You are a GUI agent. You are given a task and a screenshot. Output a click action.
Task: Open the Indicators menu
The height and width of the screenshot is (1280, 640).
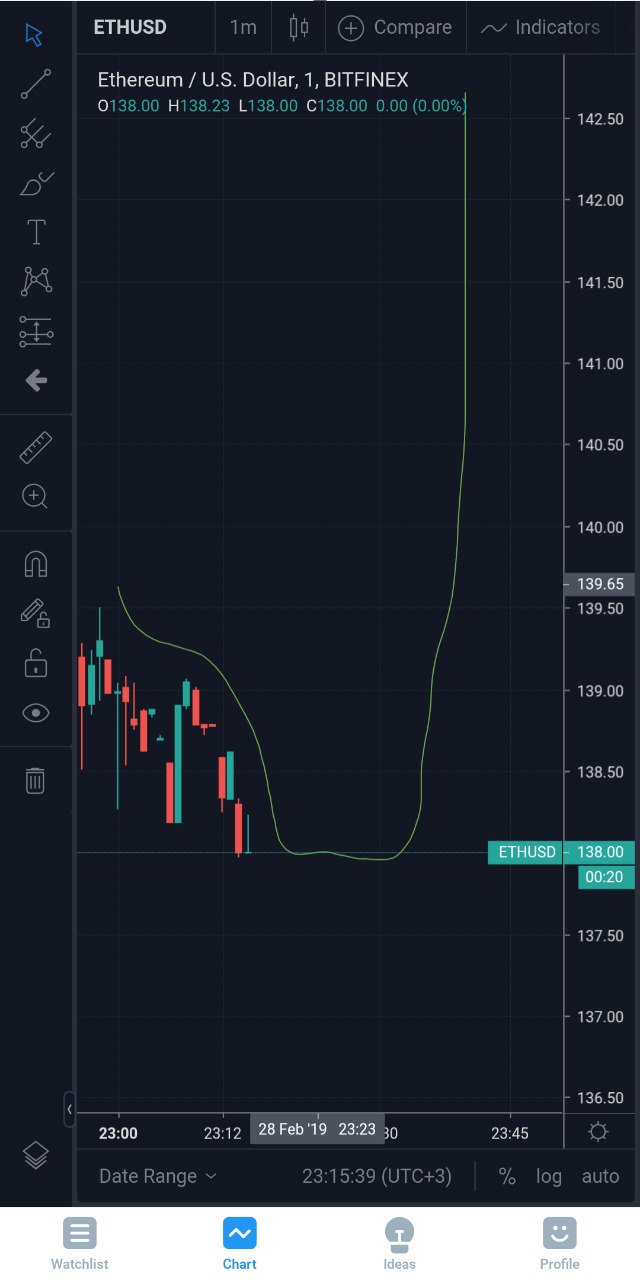point(540,28)
